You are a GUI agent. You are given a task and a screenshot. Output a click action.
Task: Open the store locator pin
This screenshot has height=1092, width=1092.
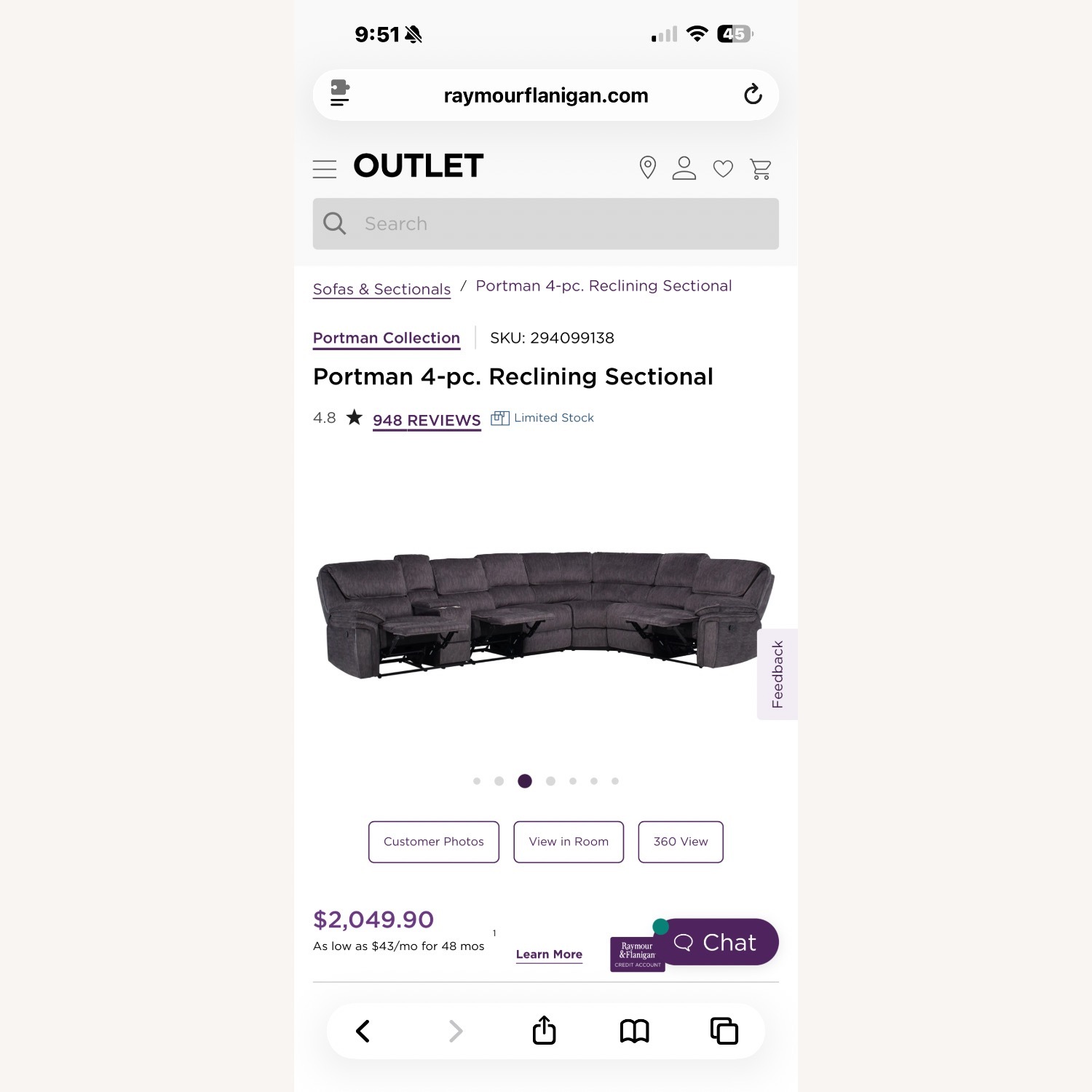[x=647, y=167]
